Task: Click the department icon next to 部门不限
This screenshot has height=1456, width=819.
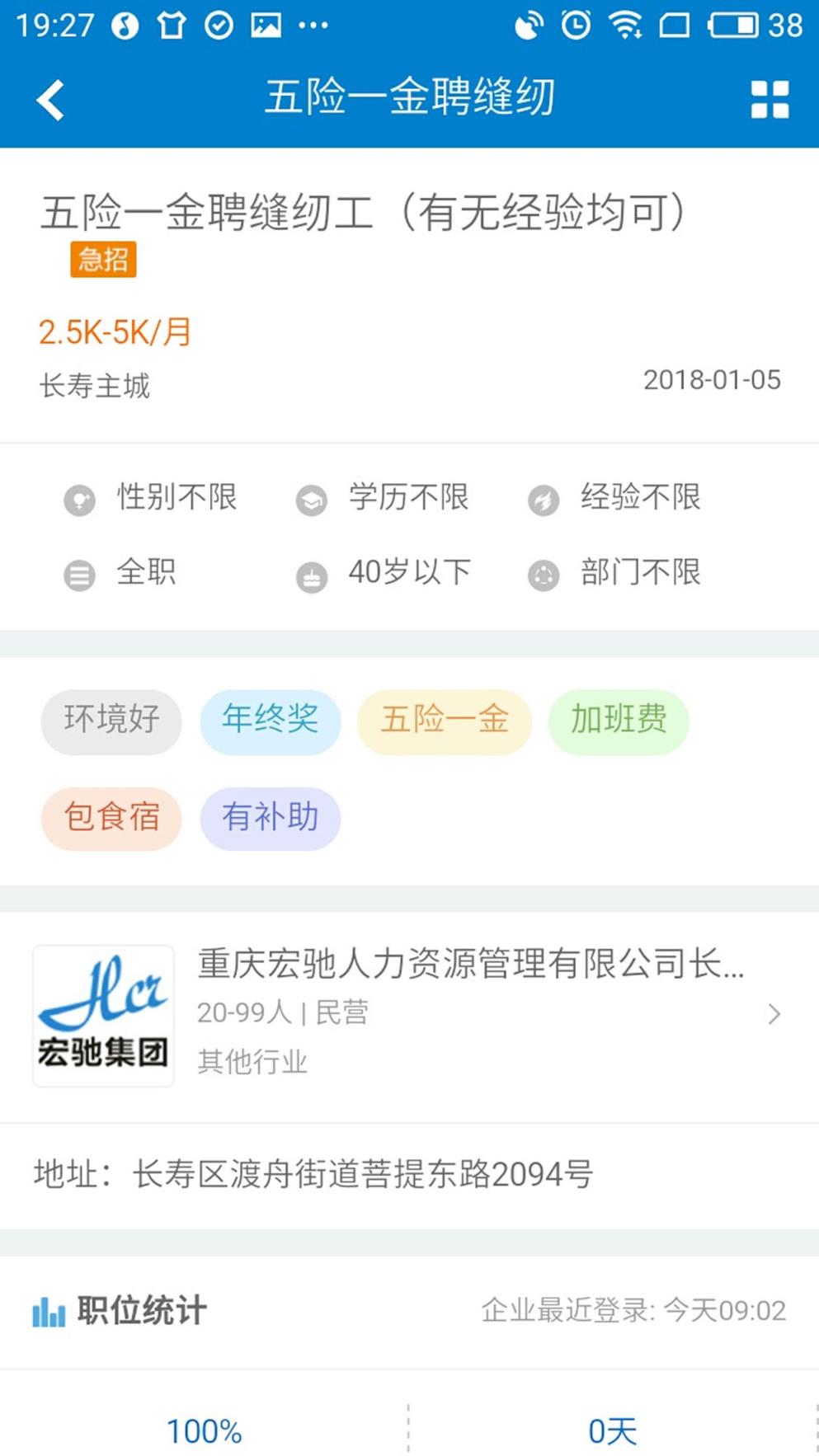Action: point(544,574)
